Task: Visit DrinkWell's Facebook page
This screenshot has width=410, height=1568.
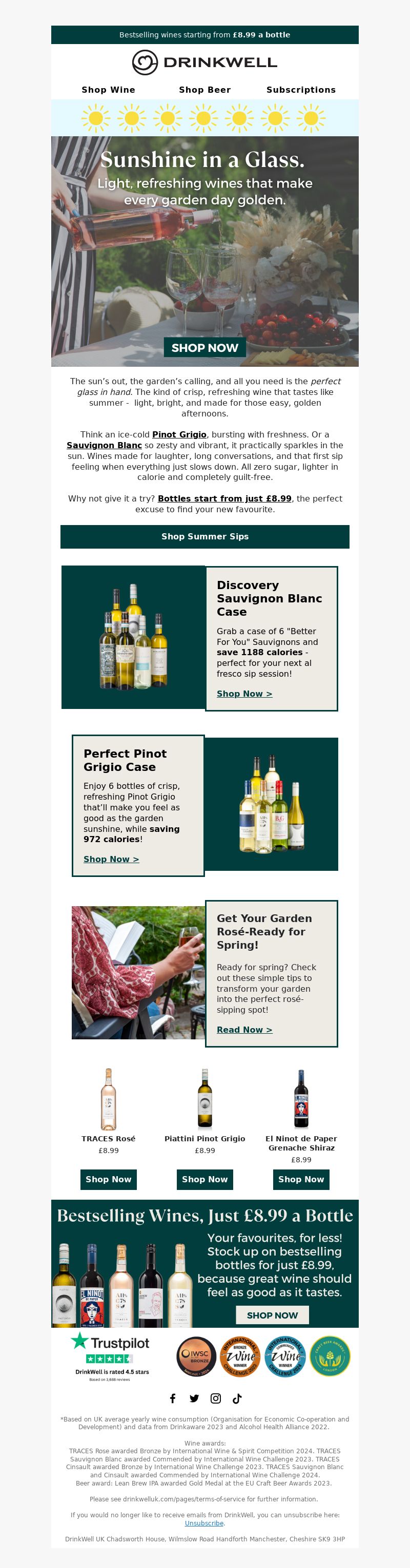Action: point(172,1398)
